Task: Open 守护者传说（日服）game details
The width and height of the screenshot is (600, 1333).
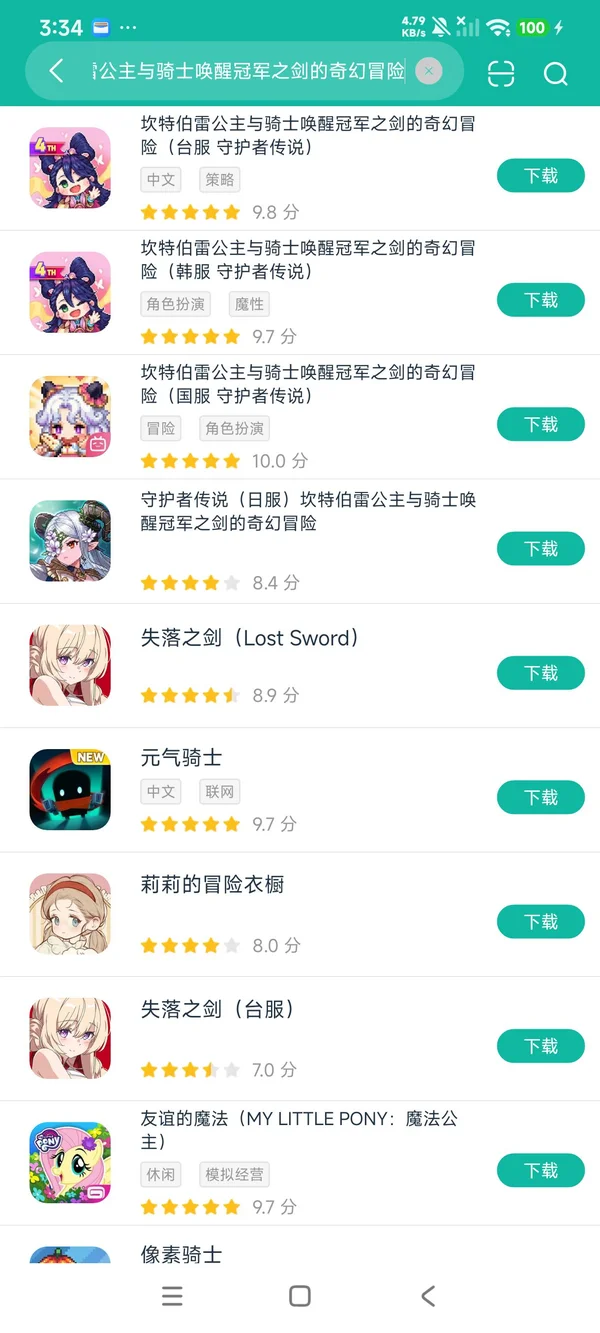Action: pos(308,511)
